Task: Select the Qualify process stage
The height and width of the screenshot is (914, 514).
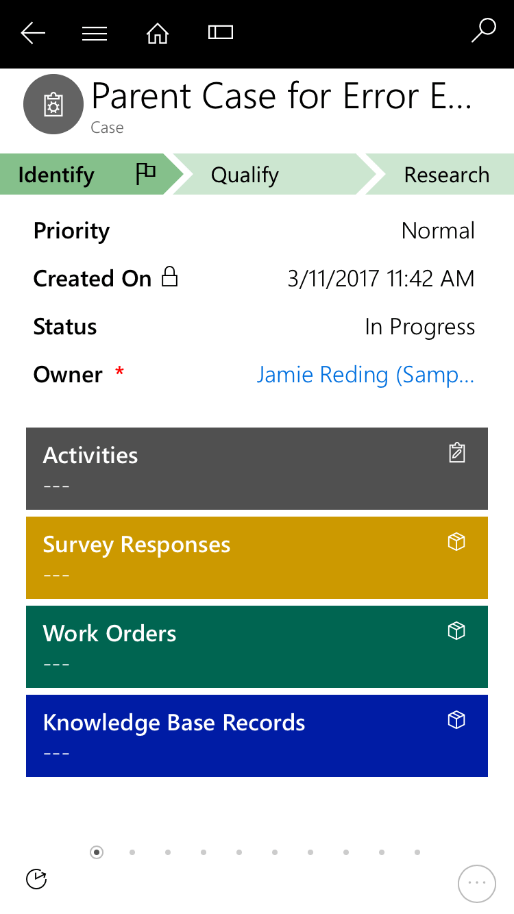Action: click(x=274, y=174)
